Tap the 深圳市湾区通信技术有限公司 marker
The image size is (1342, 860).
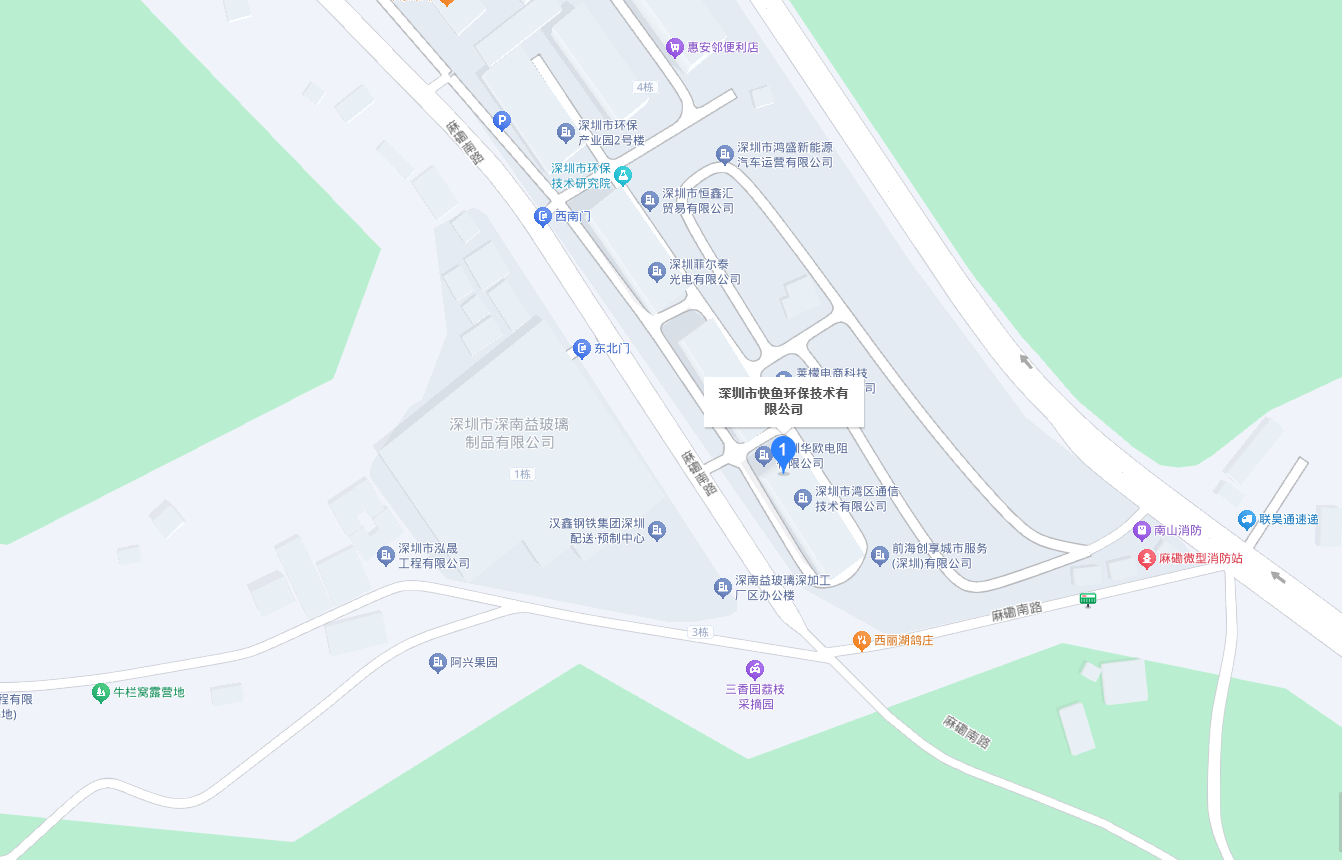click(802, 499)
